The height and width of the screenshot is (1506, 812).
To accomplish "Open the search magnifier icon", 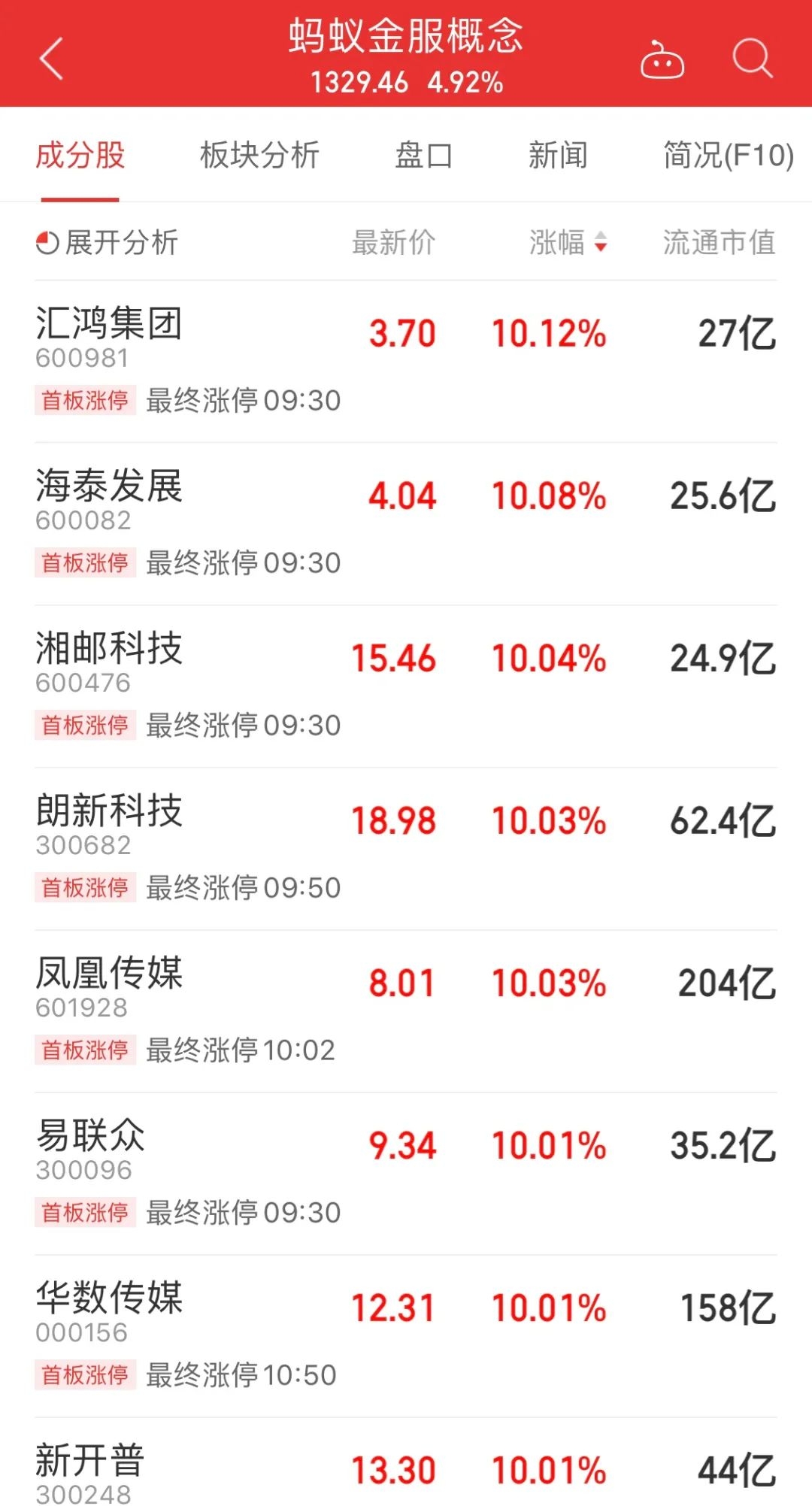I will (752, 59).
